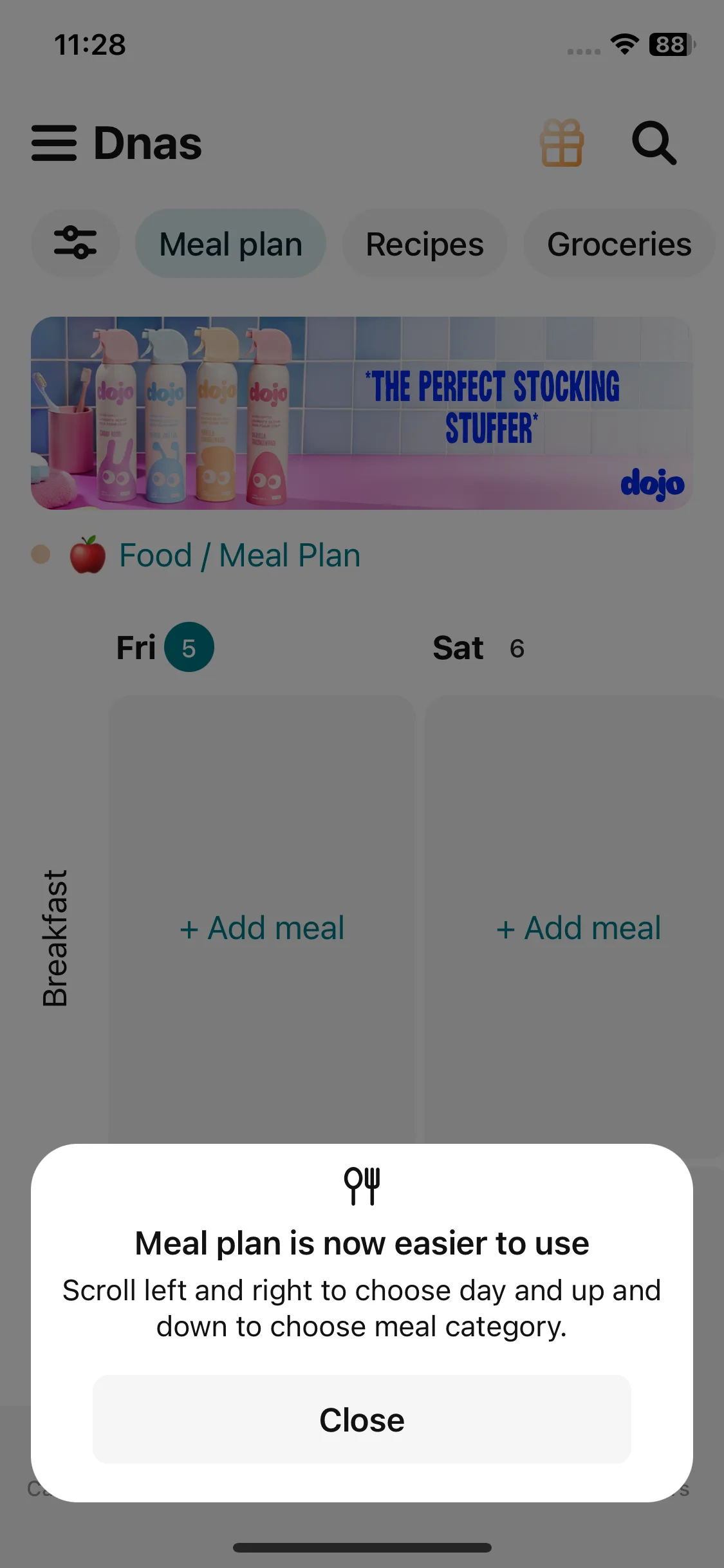
Task: Open the filter settings chip
Action: 75,243
